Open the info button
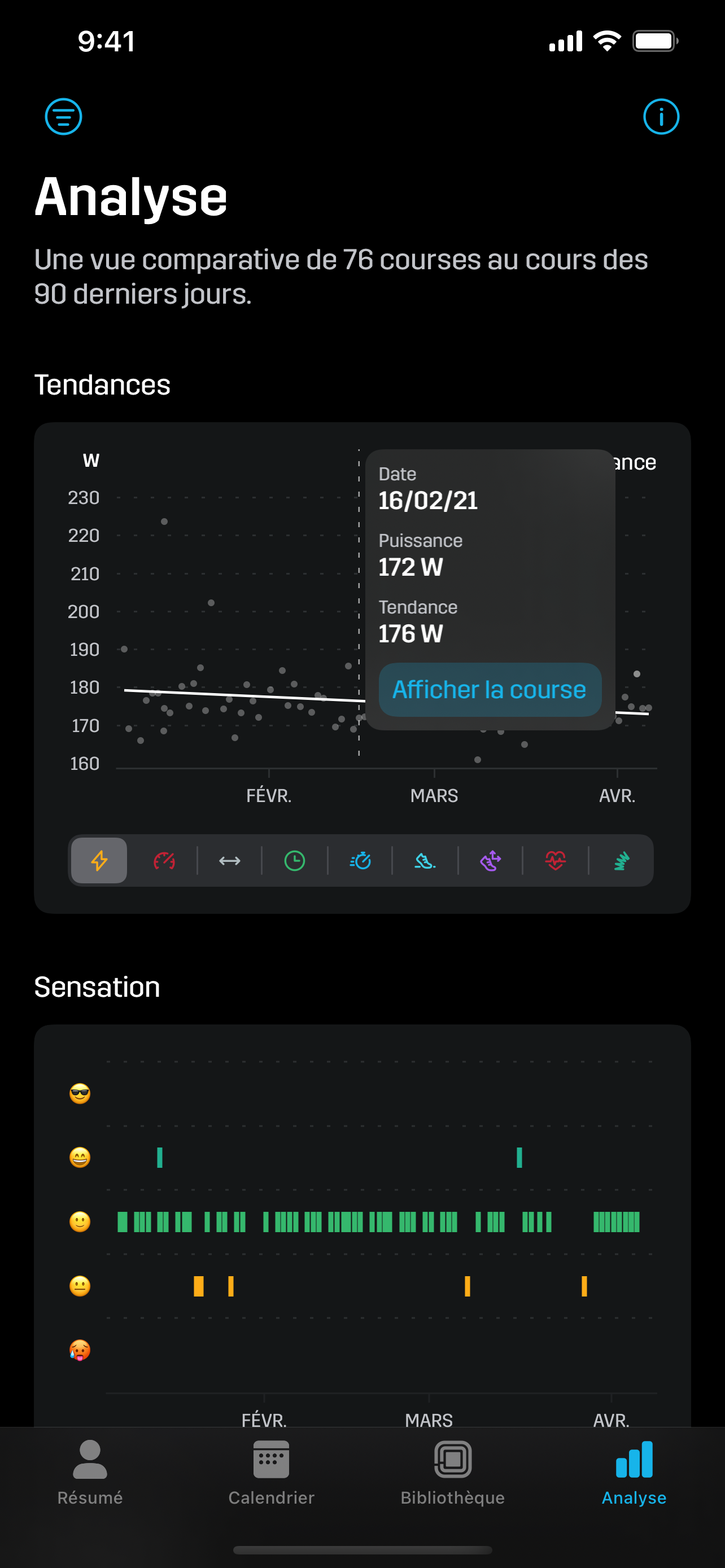The height and width of the screenshot is (1568, 725). point(661,116)
